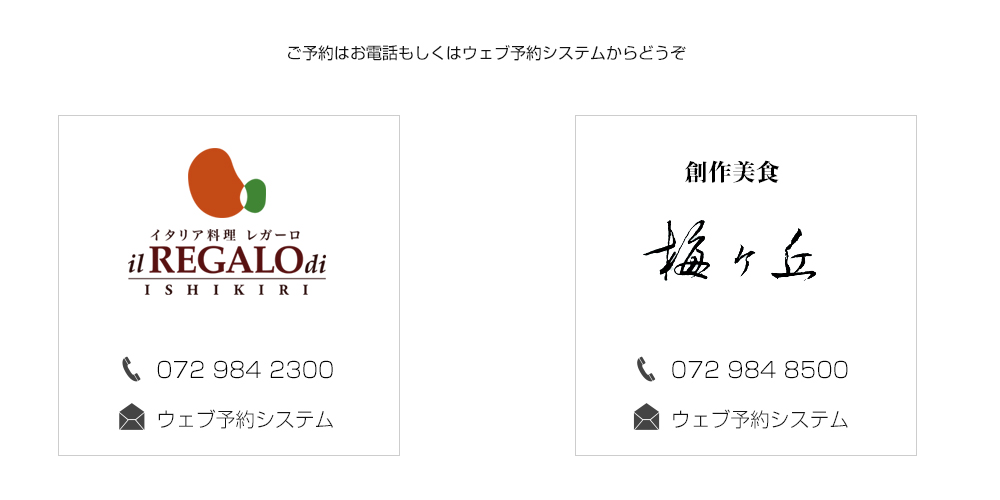Open il REGALO web reservation system
Screen dimensions: 1000x500
click(244, 419)
